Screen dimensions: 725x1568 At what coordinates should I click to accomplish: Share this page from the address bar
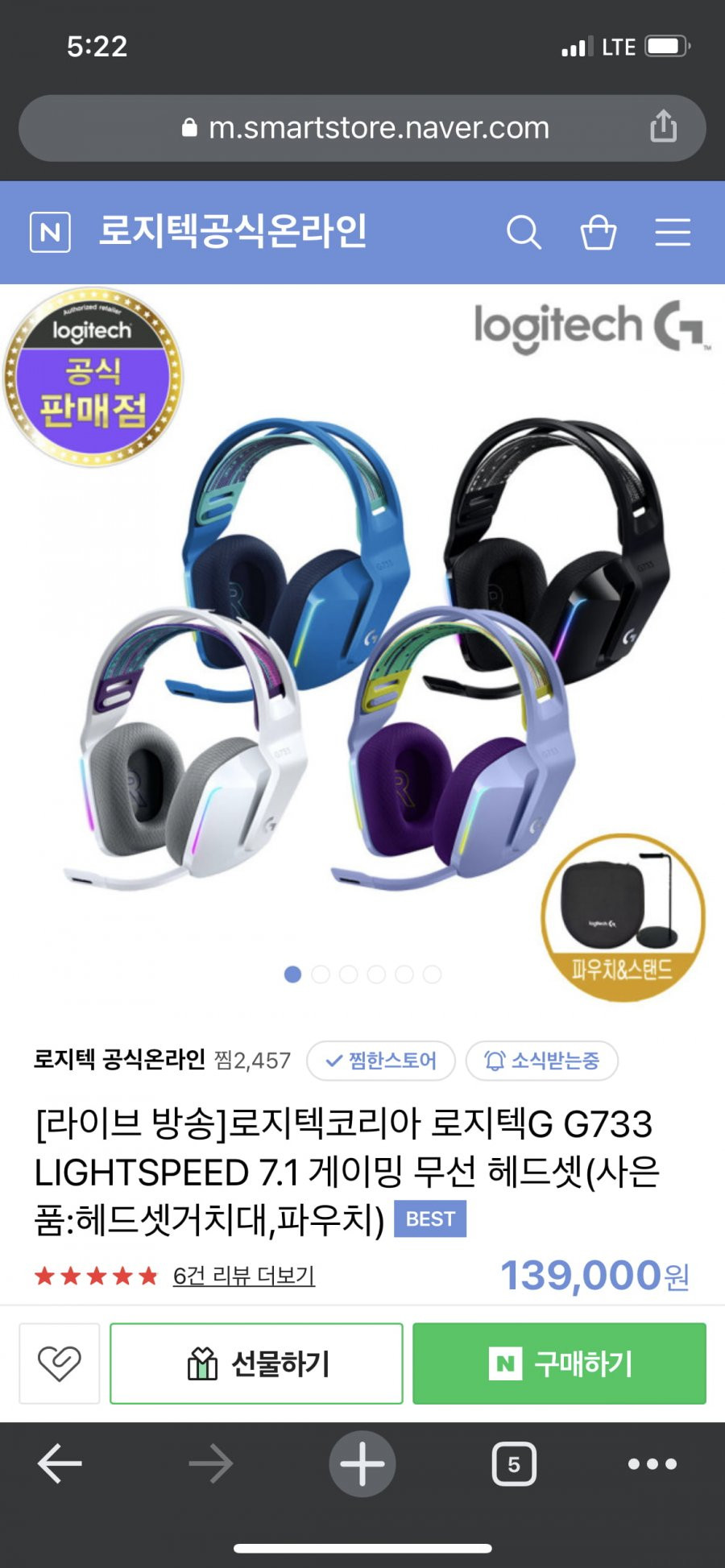click(663, 127)
